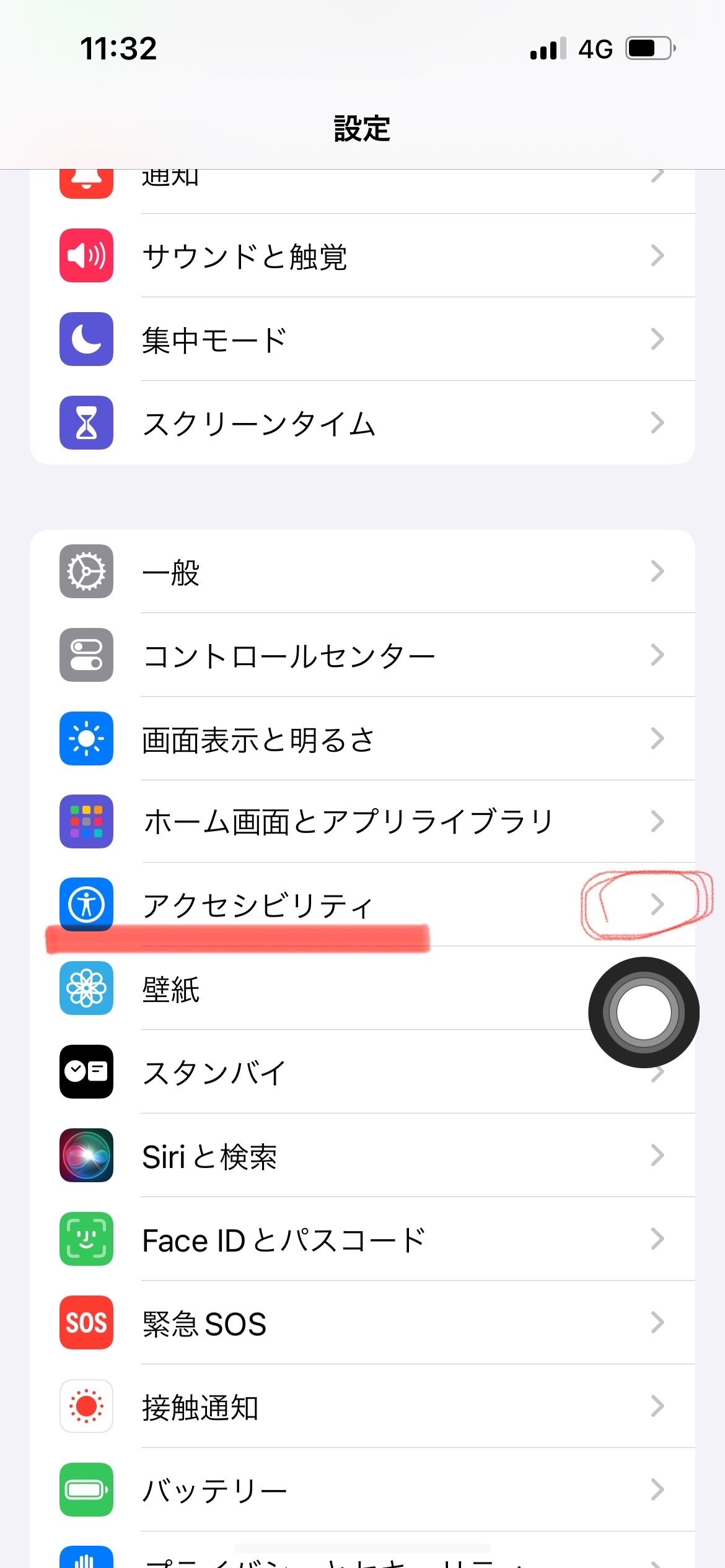The width and height of the screenshot is (725, 1568).
Task: Open 緊急SOS settings
Action: [x=362, y=1323]
